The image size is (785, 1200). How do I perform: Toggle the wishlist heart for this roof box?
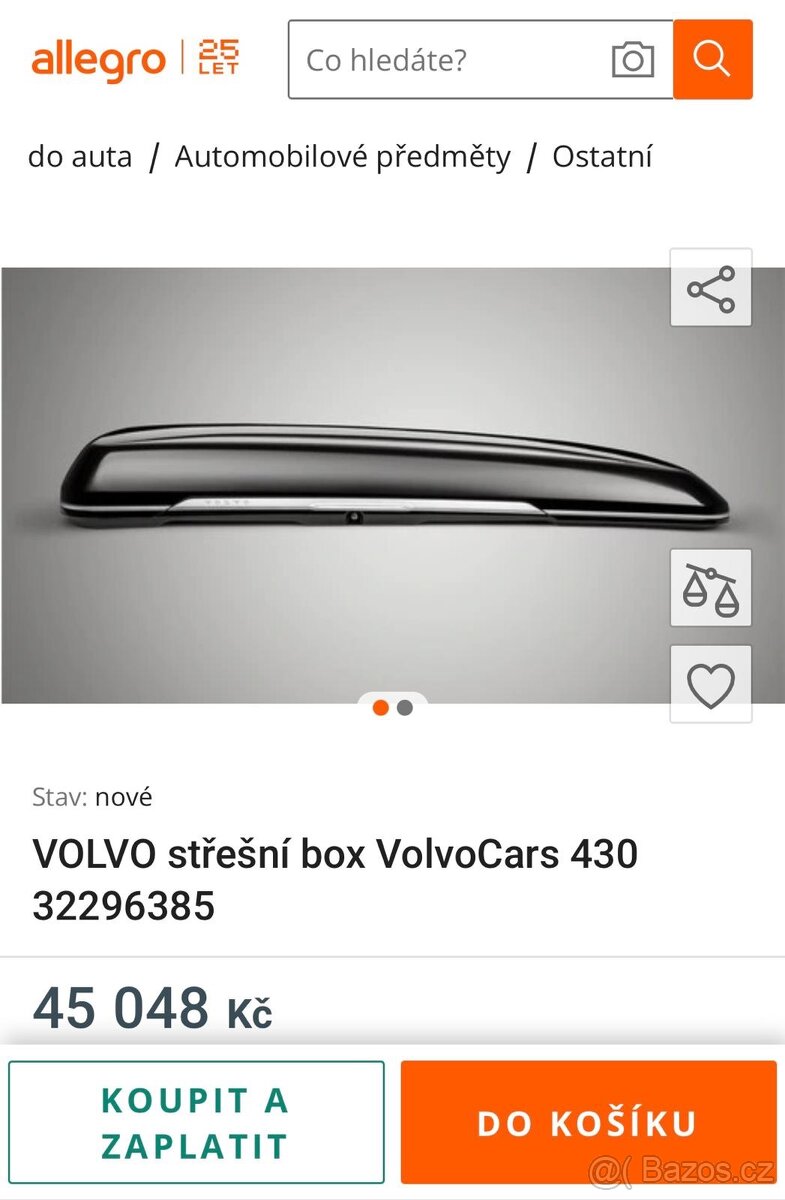pyautogui.click(x=710, y=684)
